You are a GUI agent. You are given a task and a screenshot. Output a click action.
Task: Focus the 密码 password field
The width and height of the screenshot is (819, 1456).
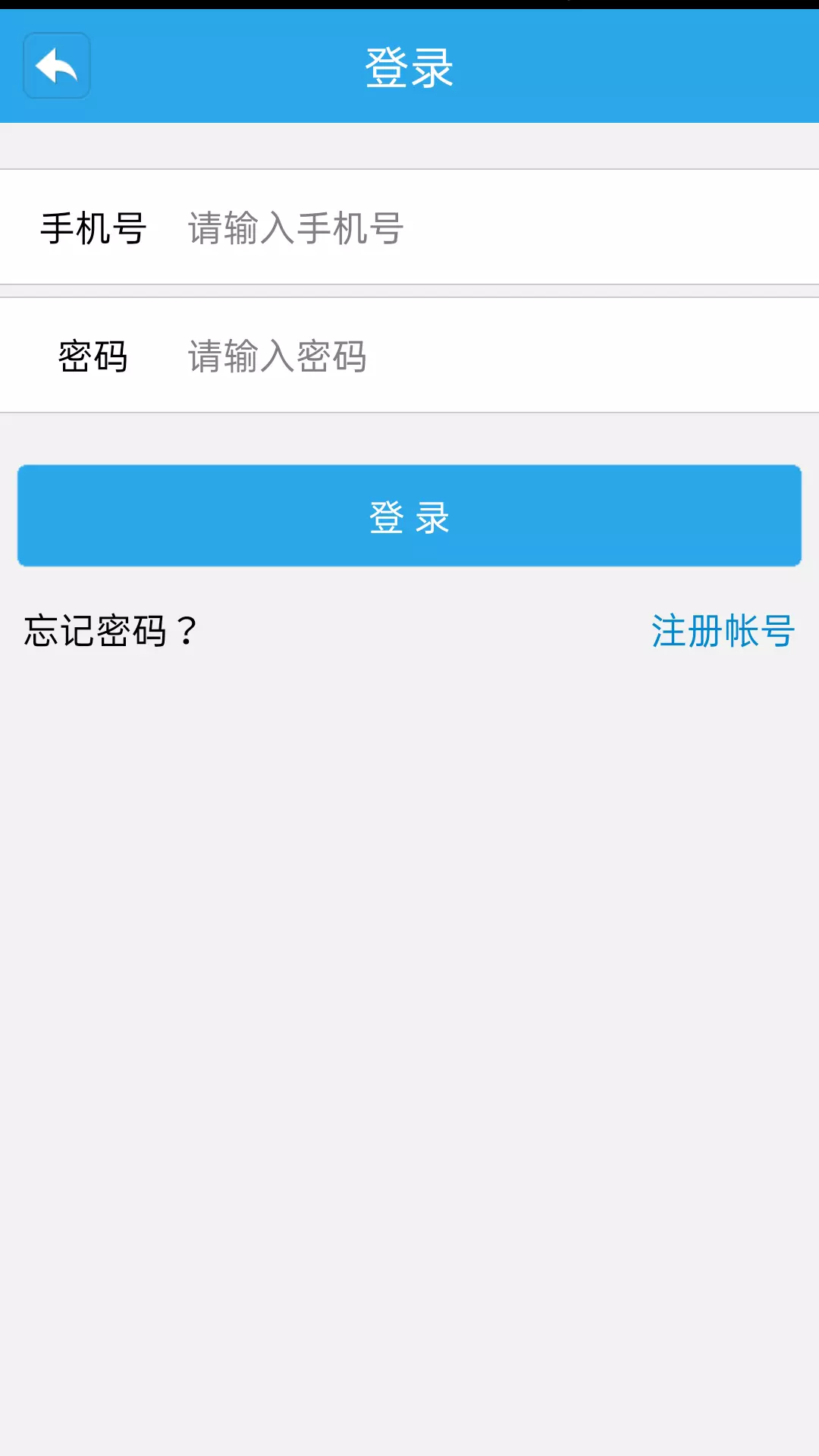click(500, 356)
